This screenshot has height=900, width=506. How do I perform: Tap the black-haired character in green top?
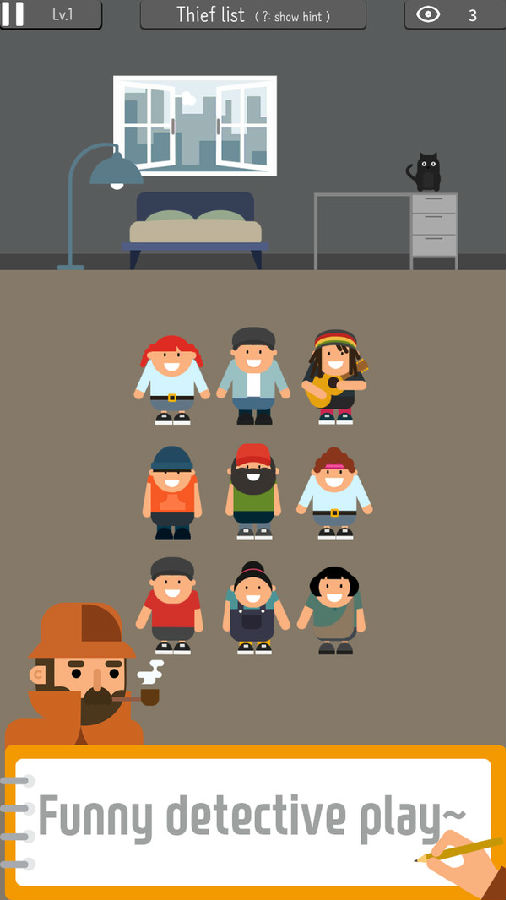click(x=334, y=610)
